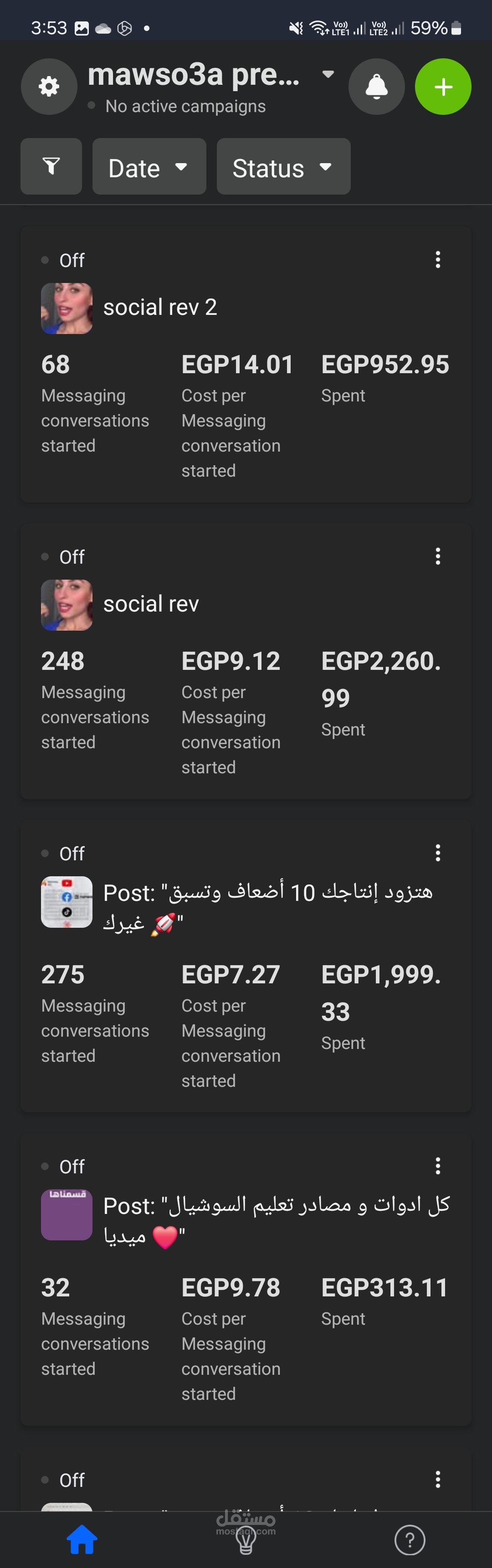Screen dimensions: 492x1568
Task: Tap the filter funnel button
Action: [51, 166]
